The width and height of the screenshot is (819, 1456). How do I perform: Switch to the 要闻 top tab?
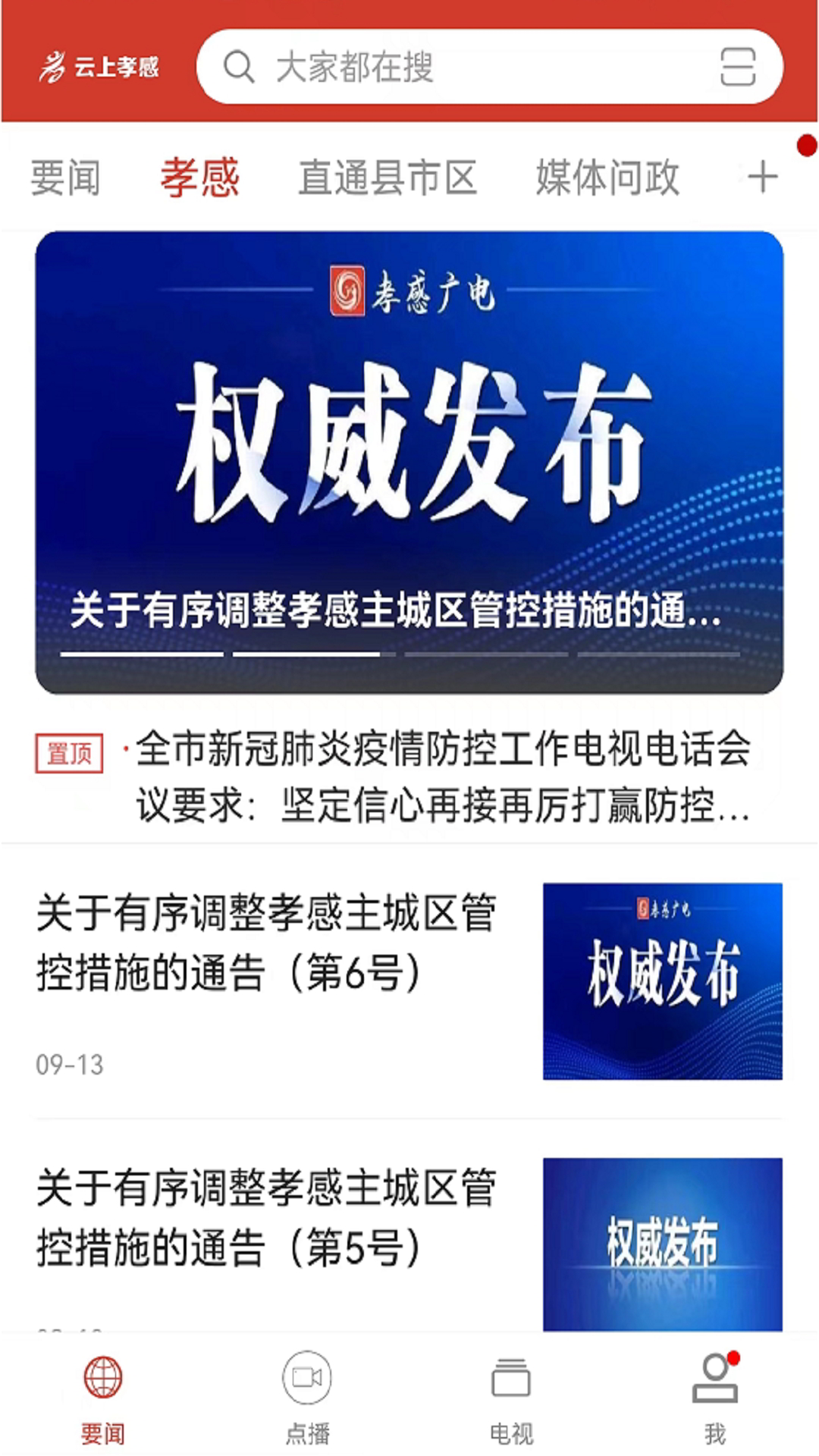coord(65,178)
